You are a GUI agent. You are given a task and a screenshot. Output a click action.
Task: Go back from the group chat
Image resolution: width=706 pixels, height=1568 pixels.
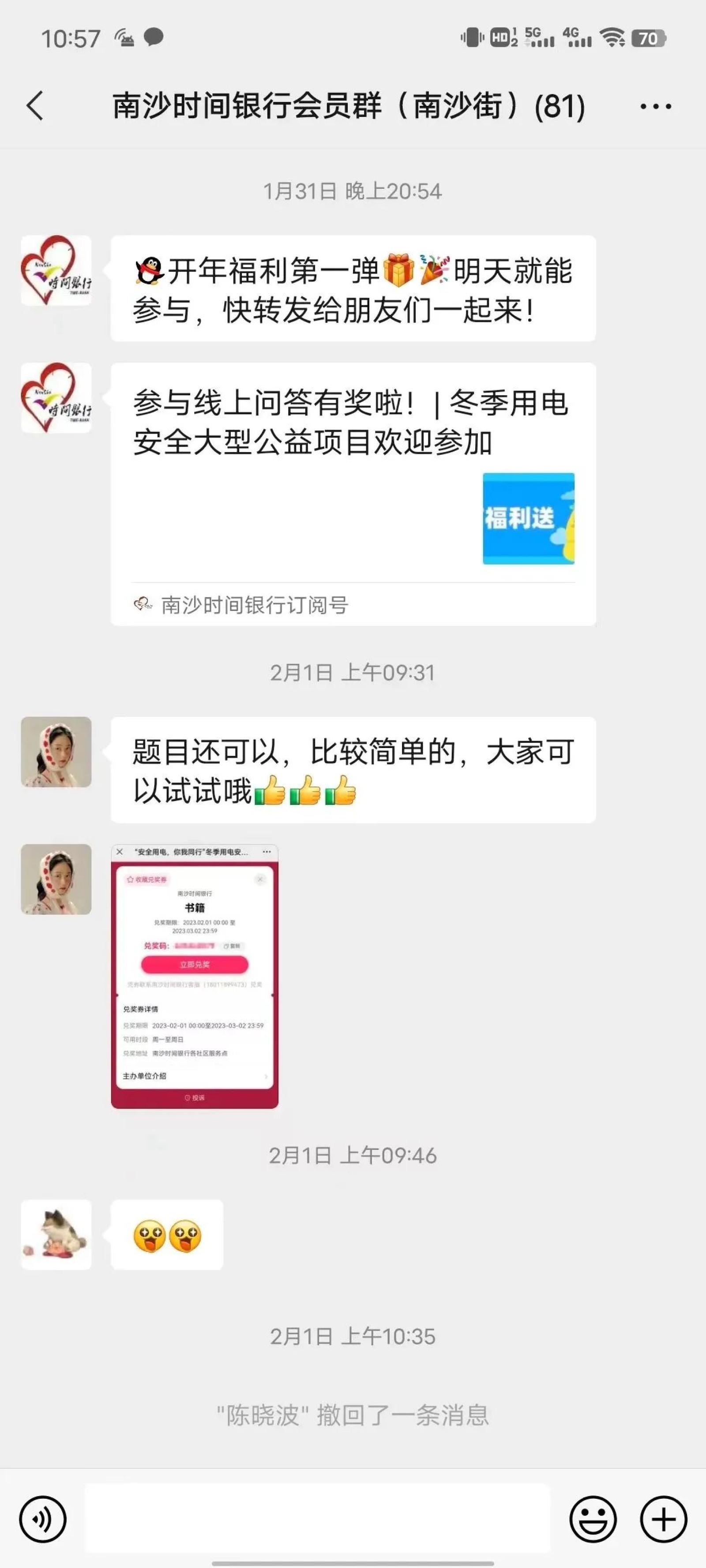tap(35, 106)
